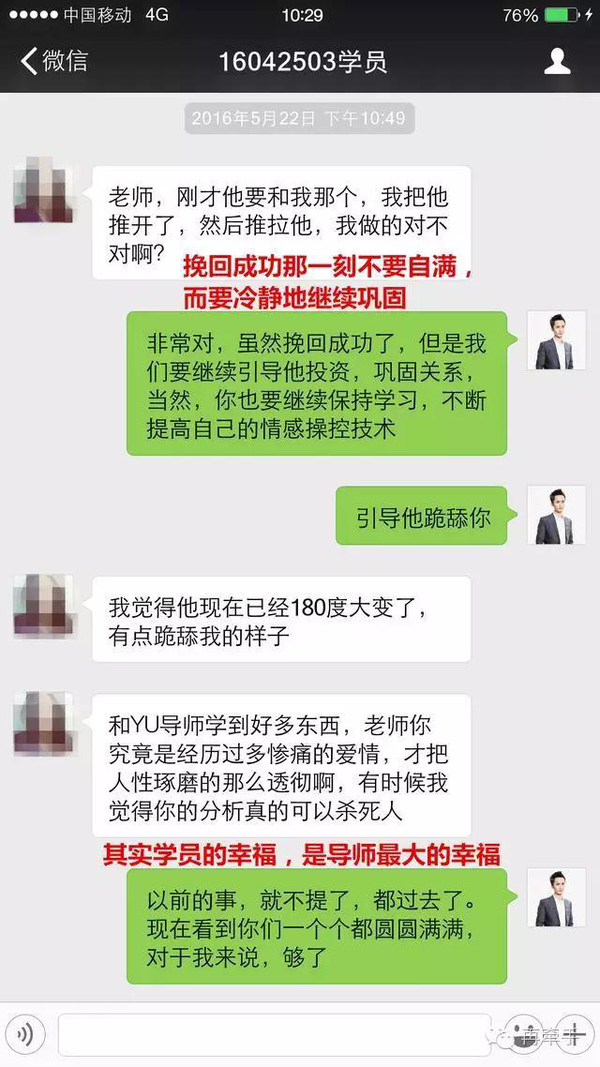Image resolution: width=600 pixels, height=1067 pixels.
Task: Switch to voice message input
Action: [24, 1035]
